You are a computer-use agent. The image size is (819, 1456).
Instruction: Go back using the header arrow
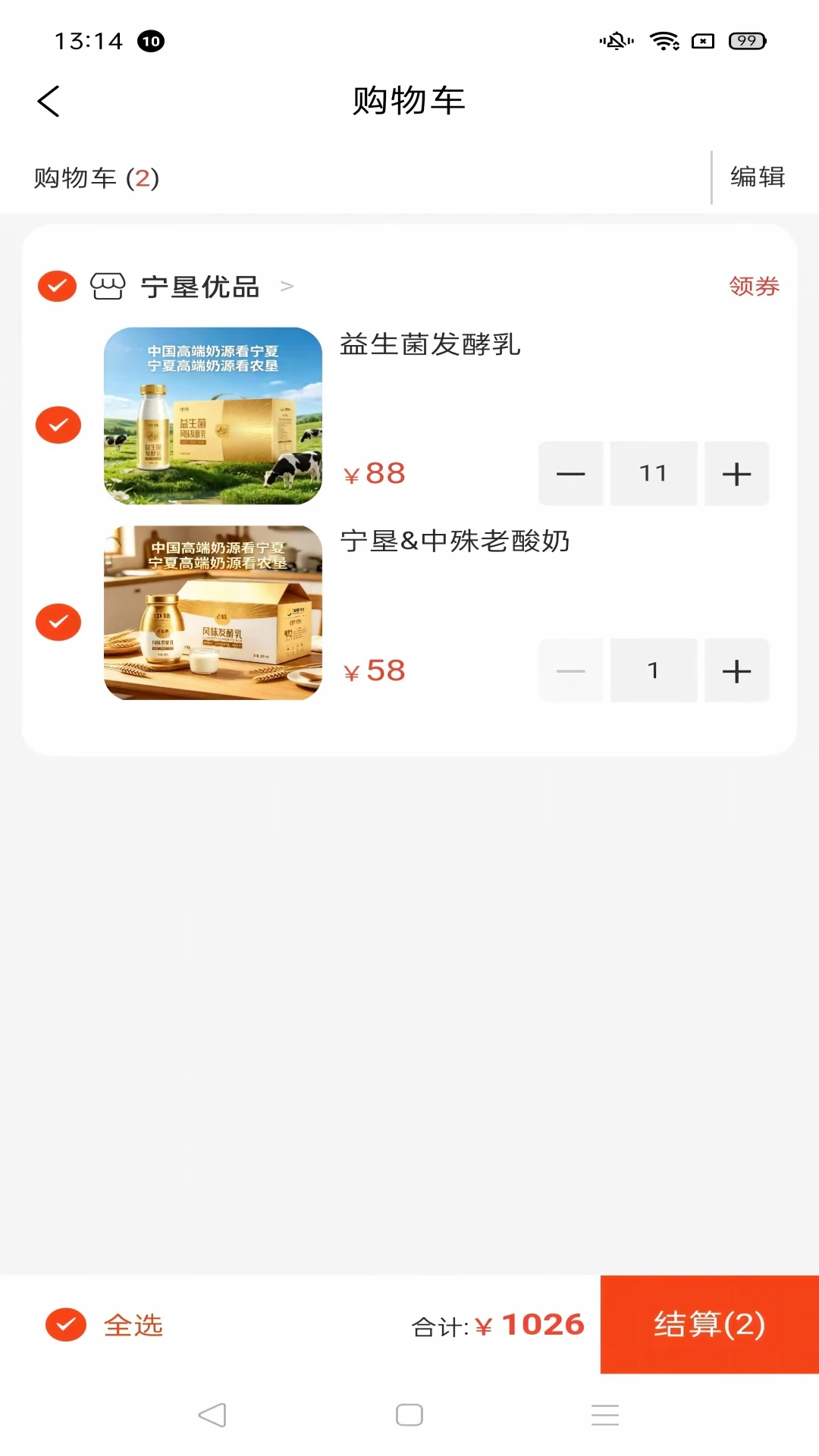[49, 101]
